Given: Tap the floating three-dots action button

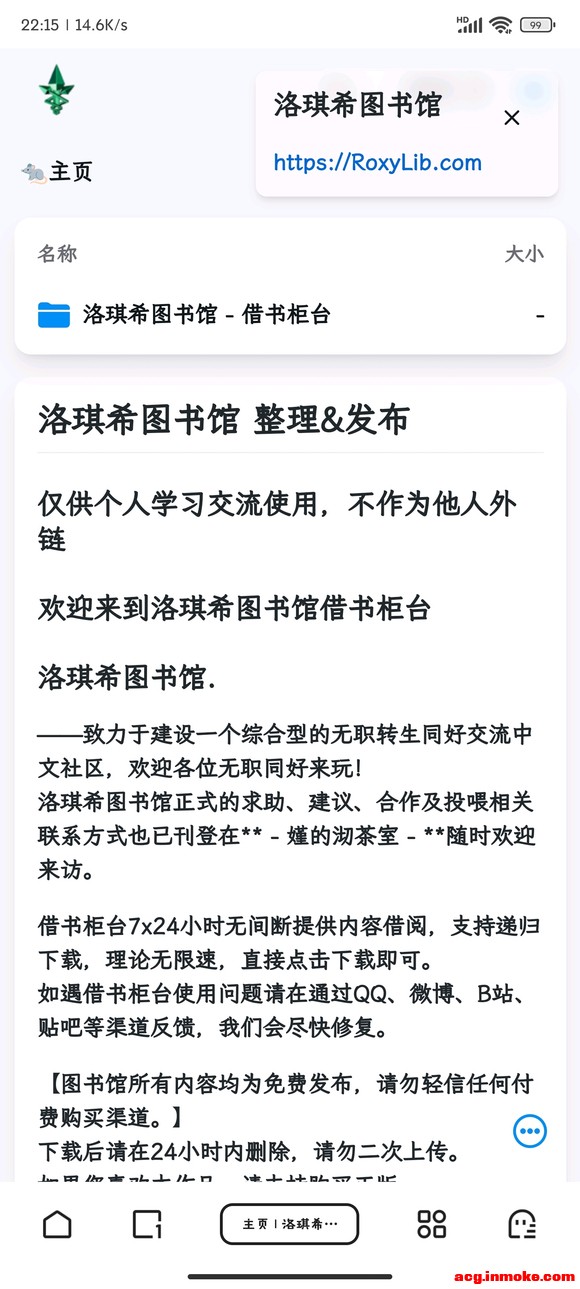Looking at the screenshot, I should click(530, 1131).
